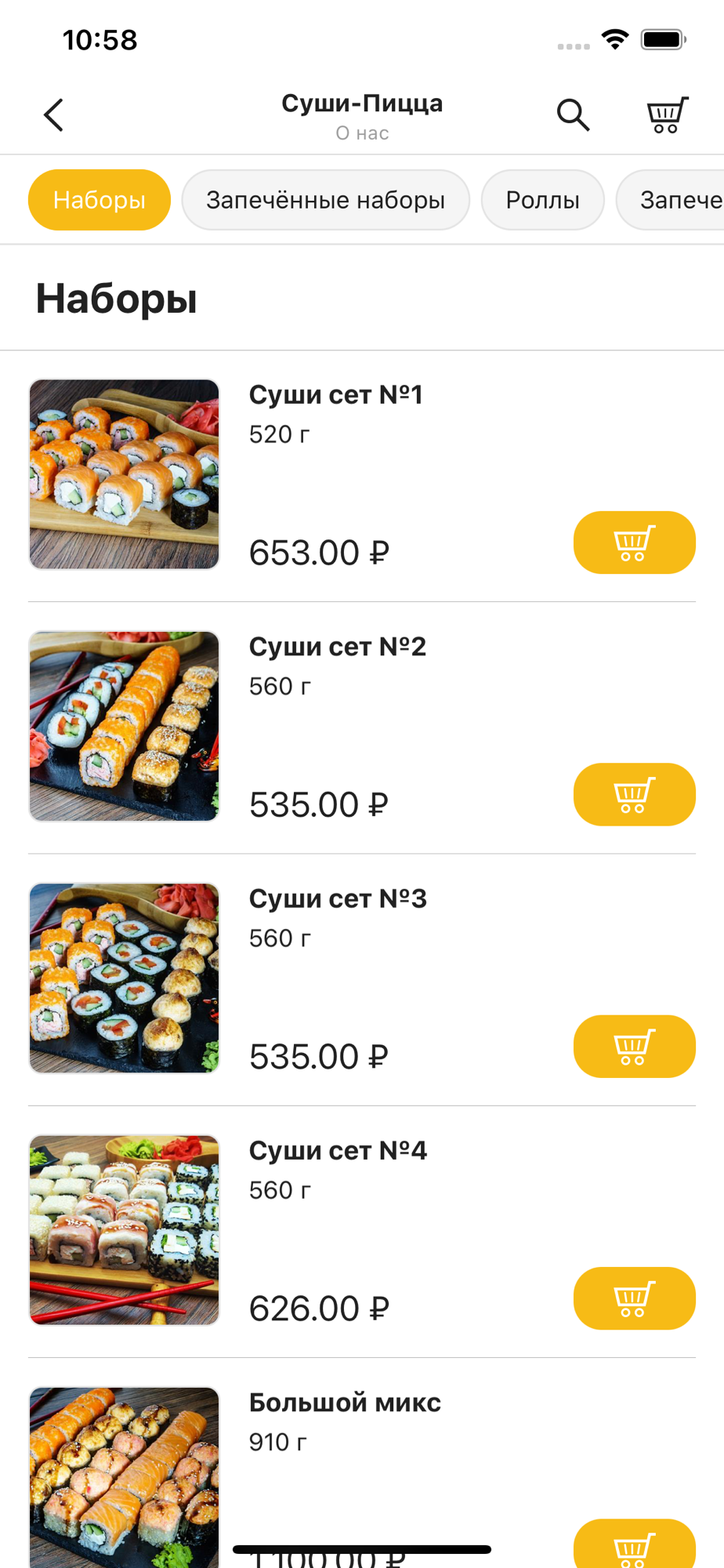
Task: Switch to Запечённые наборы category
Action: click(325, 200)
